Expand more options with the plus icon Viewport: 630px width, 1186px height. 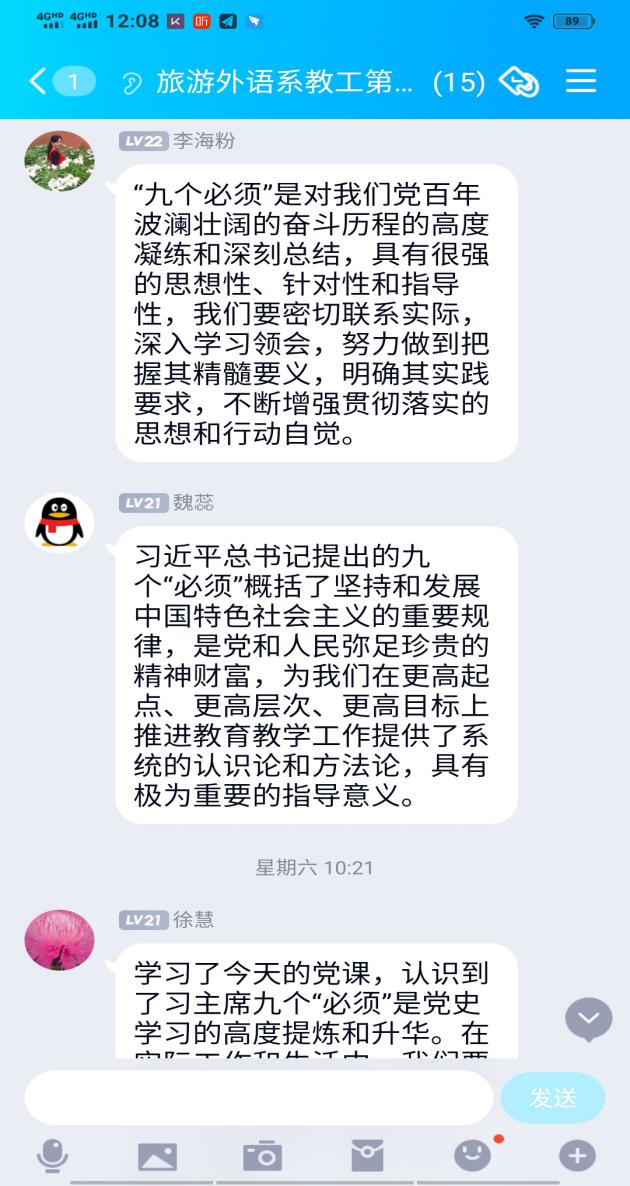click(x=577, y=1157)
